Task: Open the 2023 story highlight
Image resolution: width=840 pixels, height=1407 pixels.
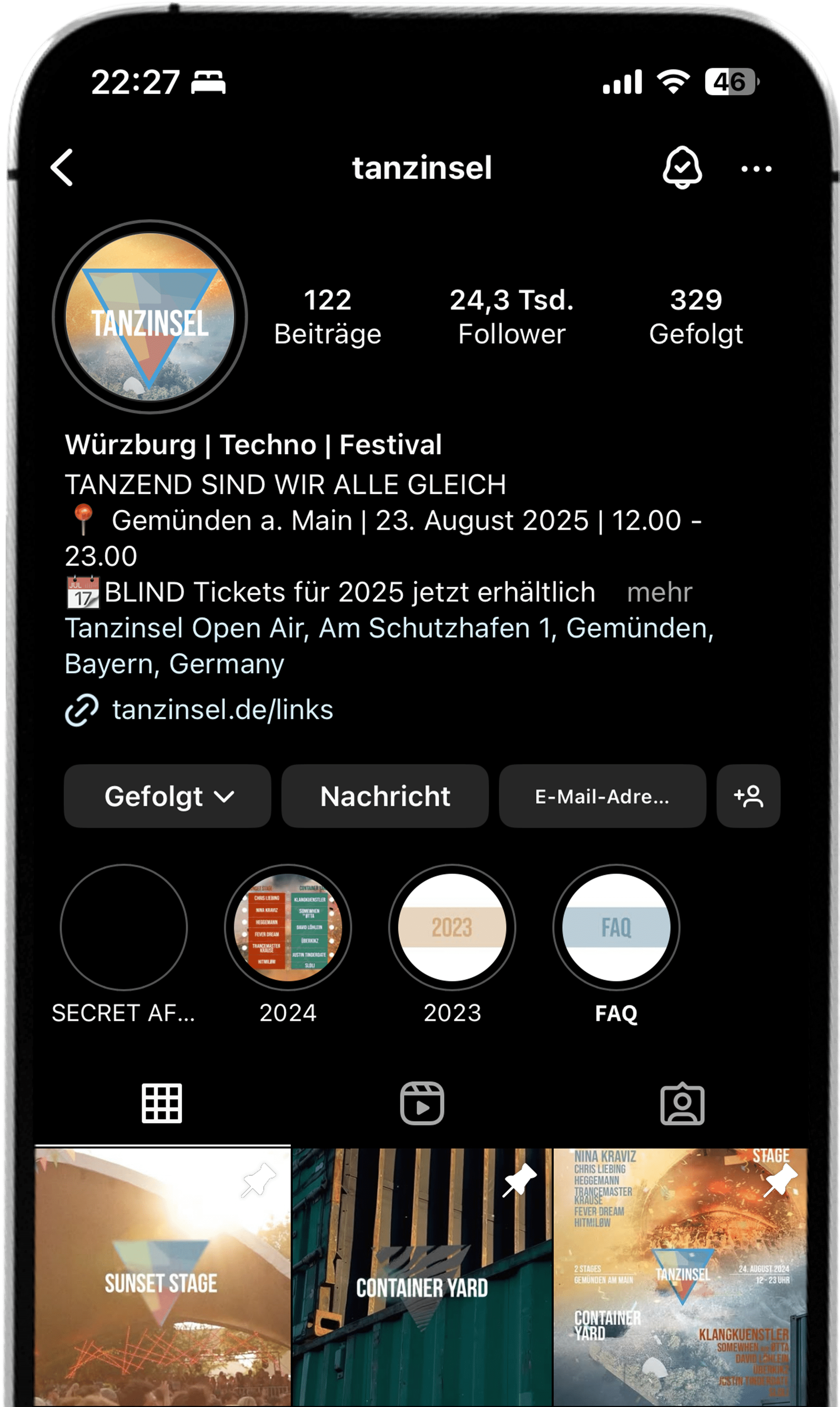Action: click(452, 927)
